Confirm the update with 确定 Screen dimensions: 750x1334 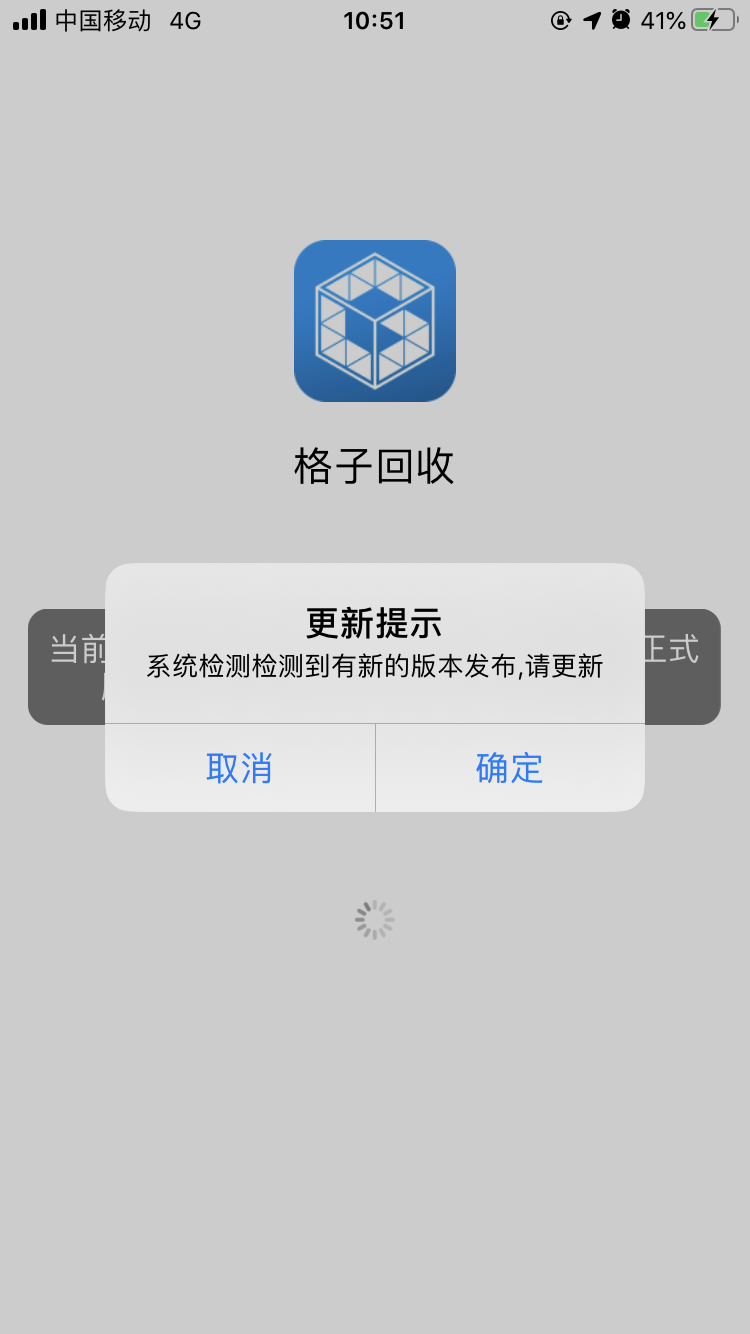(510, 768)
